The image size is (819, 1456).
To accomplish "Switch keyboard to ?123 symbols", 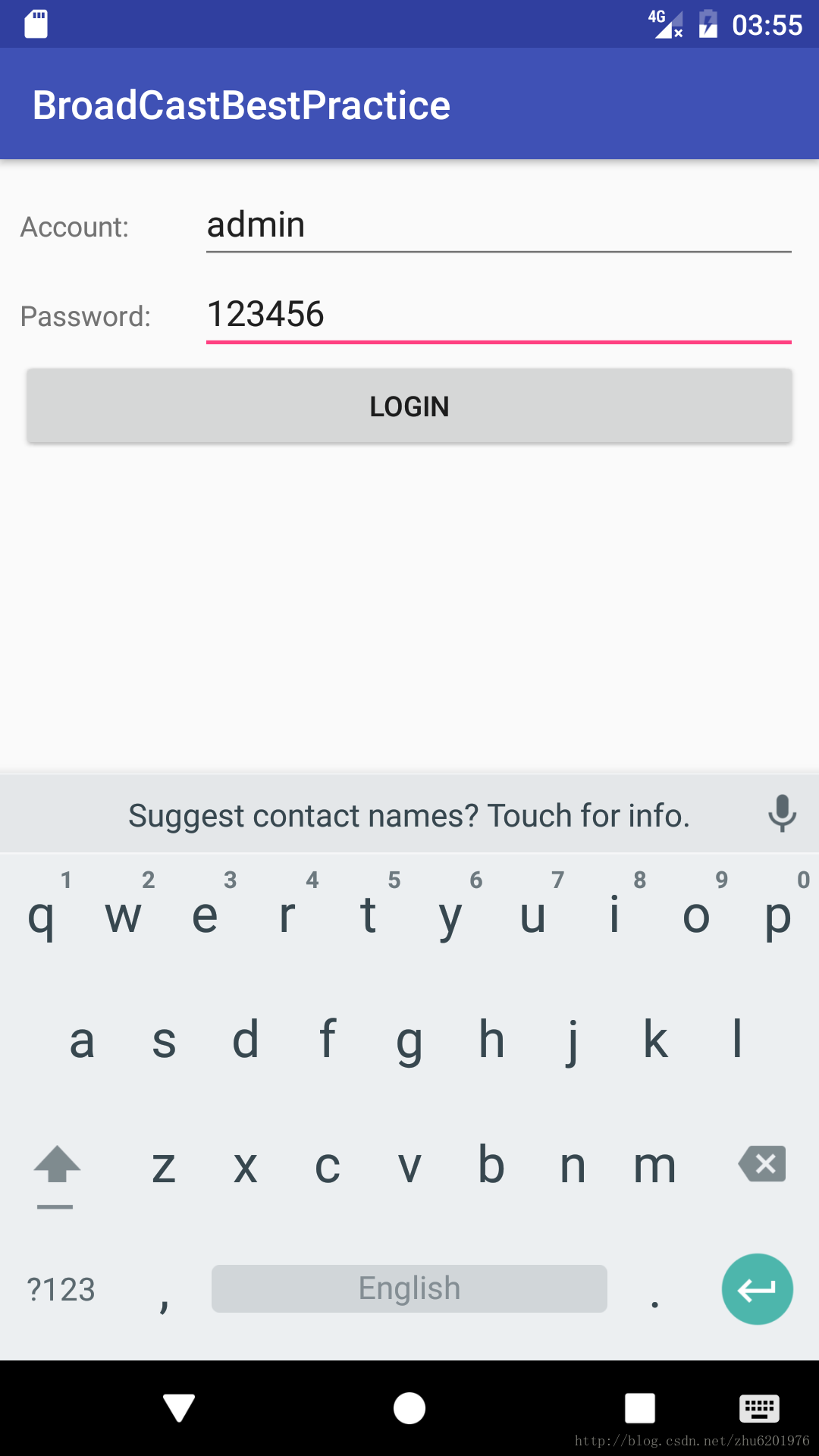I will (x=61, y=1289).
